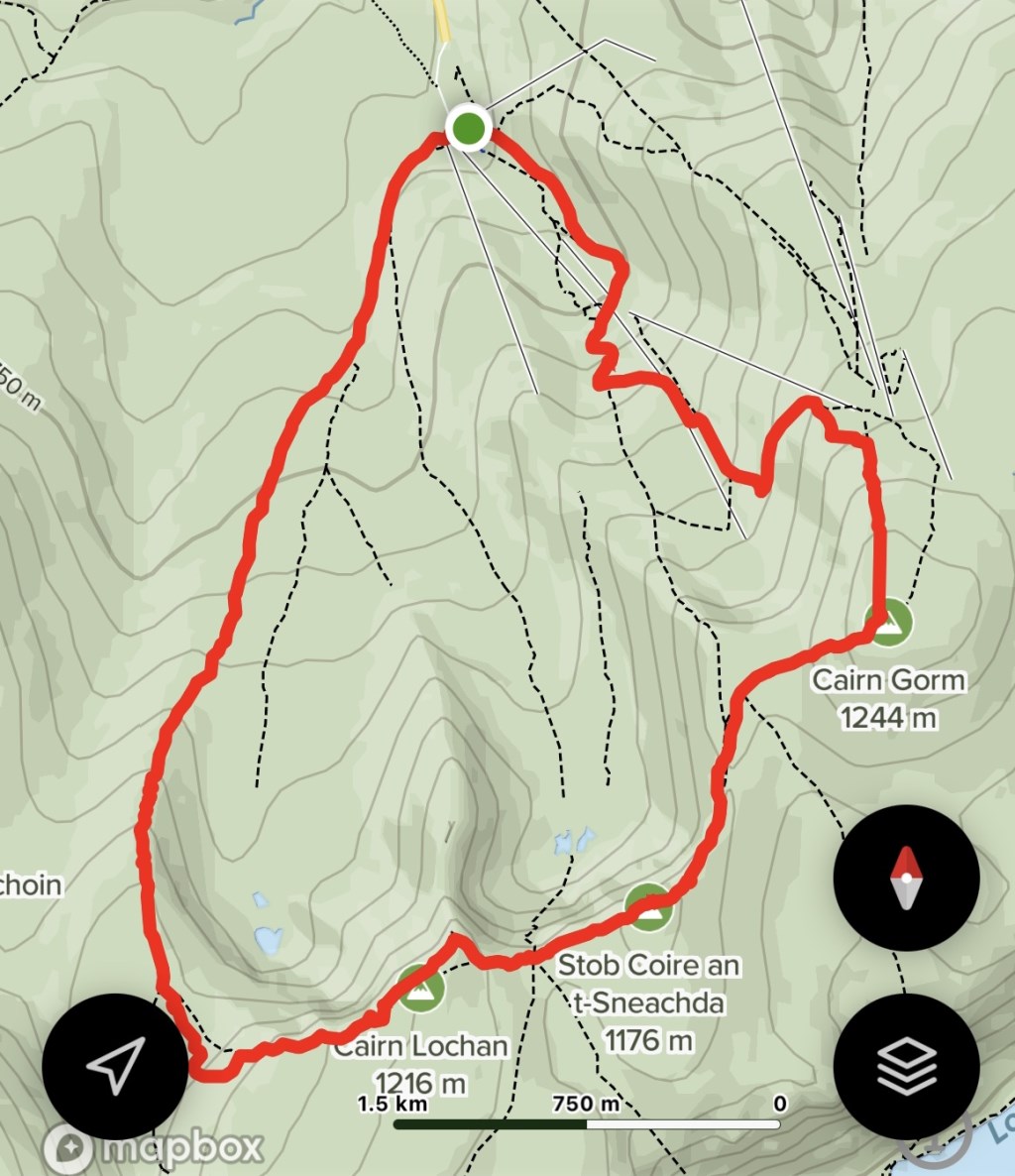Center the map on my location
The image size is (1015, 1176).
(x=116, y=1066)
